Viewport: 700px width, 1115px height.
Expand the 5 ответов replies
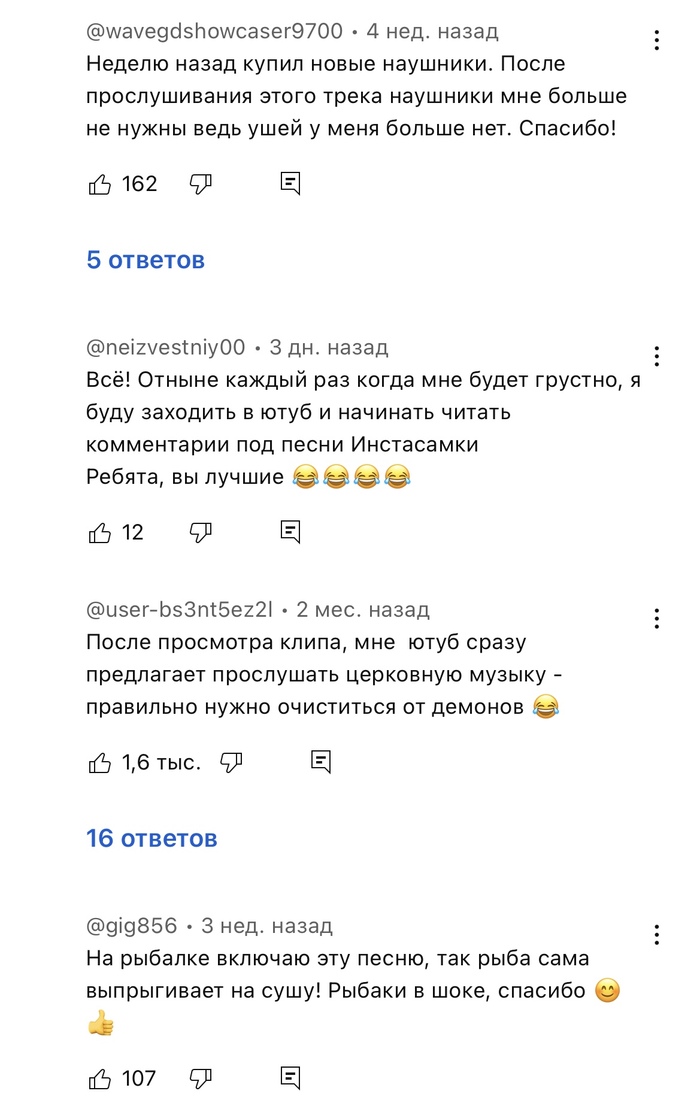(x=145, y=260)
